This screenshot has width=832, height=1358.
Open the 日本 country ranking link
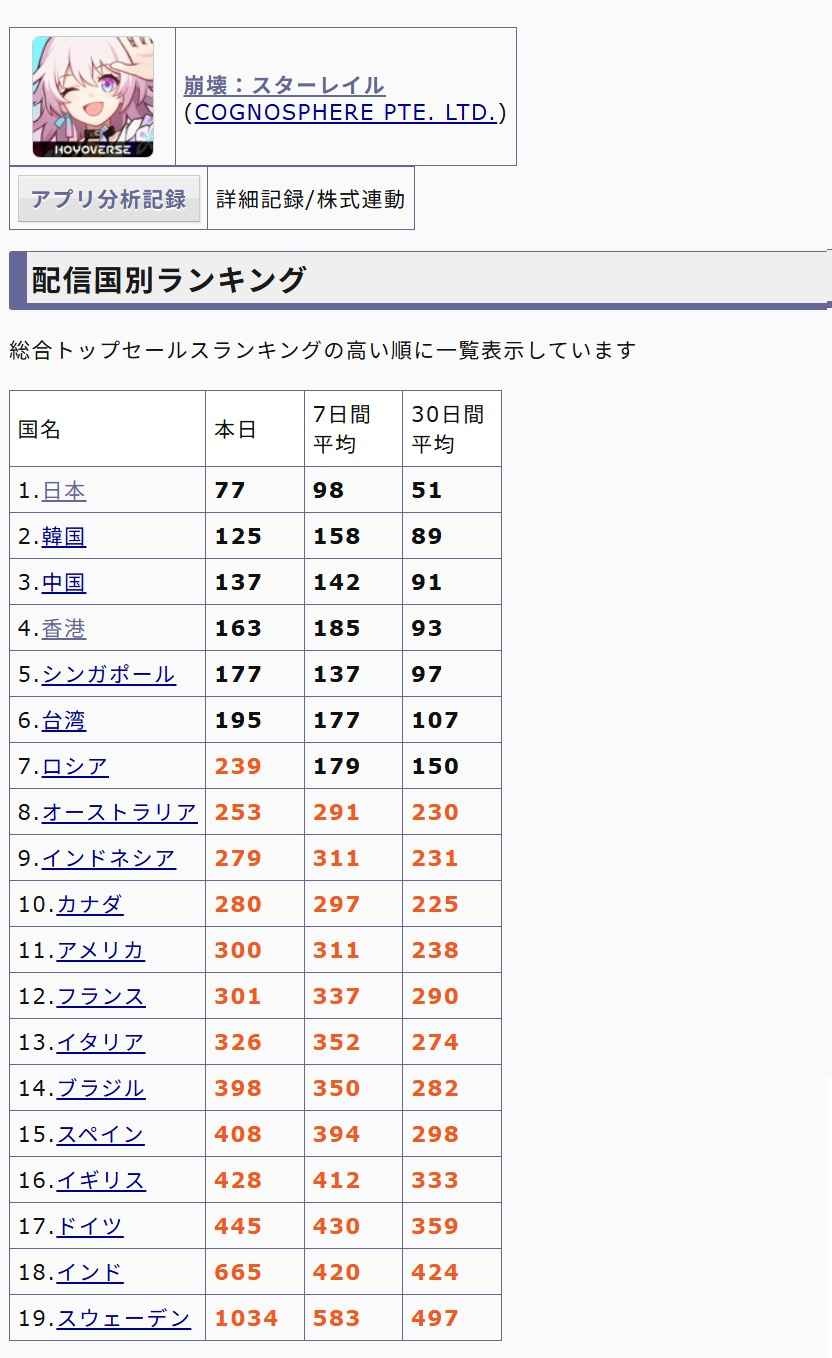click(x=64, y=491)
